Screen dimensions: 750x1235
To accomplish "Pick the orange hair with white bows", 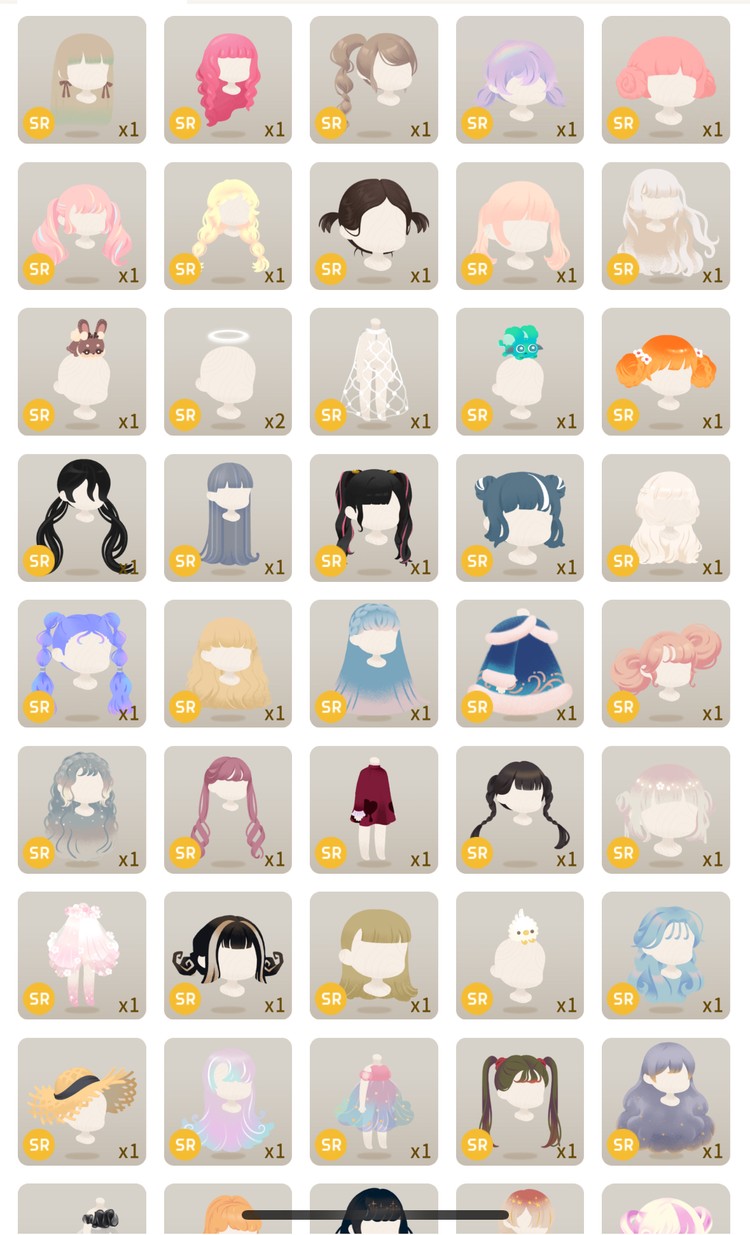I will click(x=666, y=372).
